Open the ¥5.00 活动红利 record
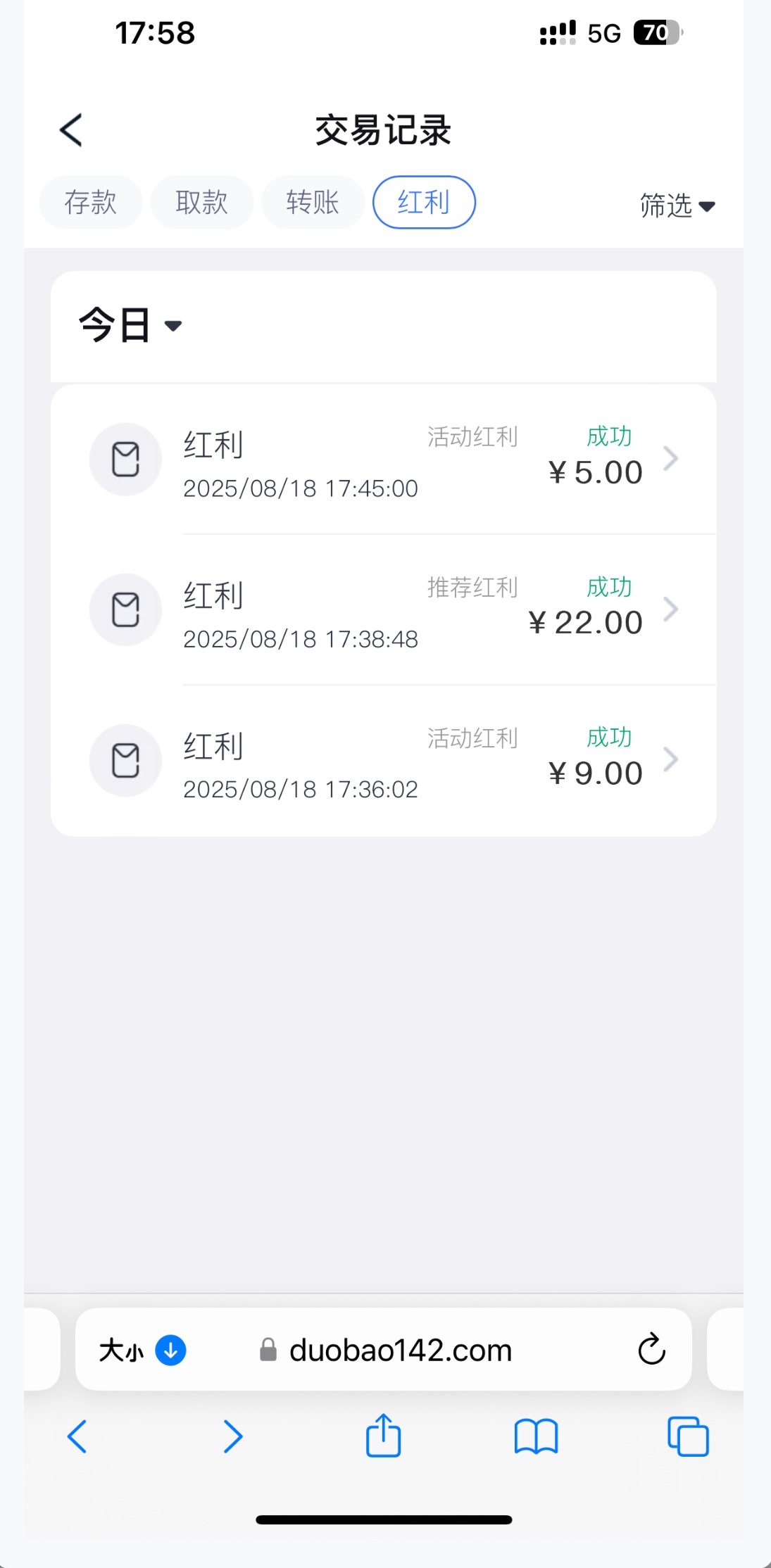The width and height of the screenshot is (771, 1568). click(x=384, y=460)
